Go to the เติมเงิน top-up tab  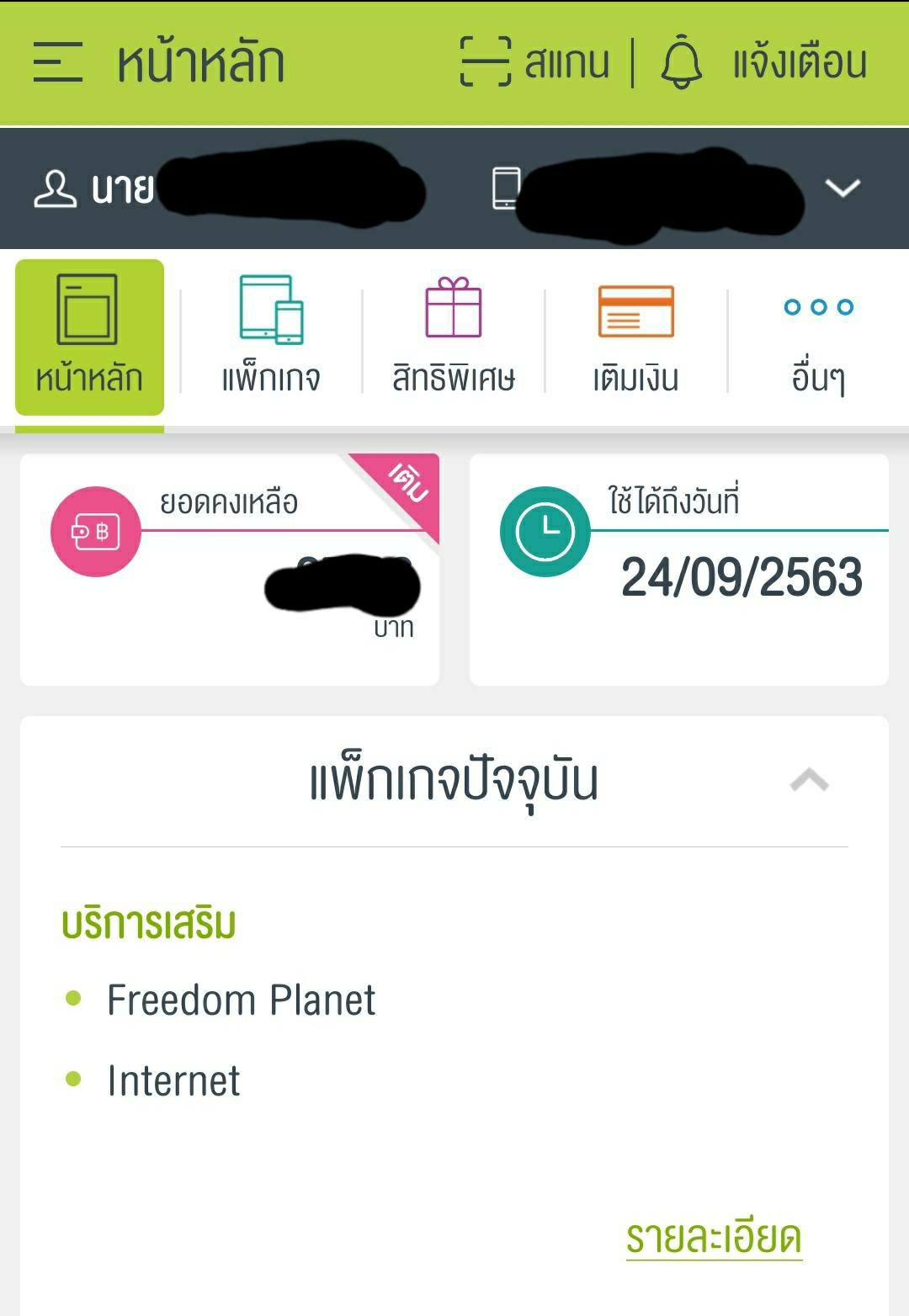click(x=635, y=338)
